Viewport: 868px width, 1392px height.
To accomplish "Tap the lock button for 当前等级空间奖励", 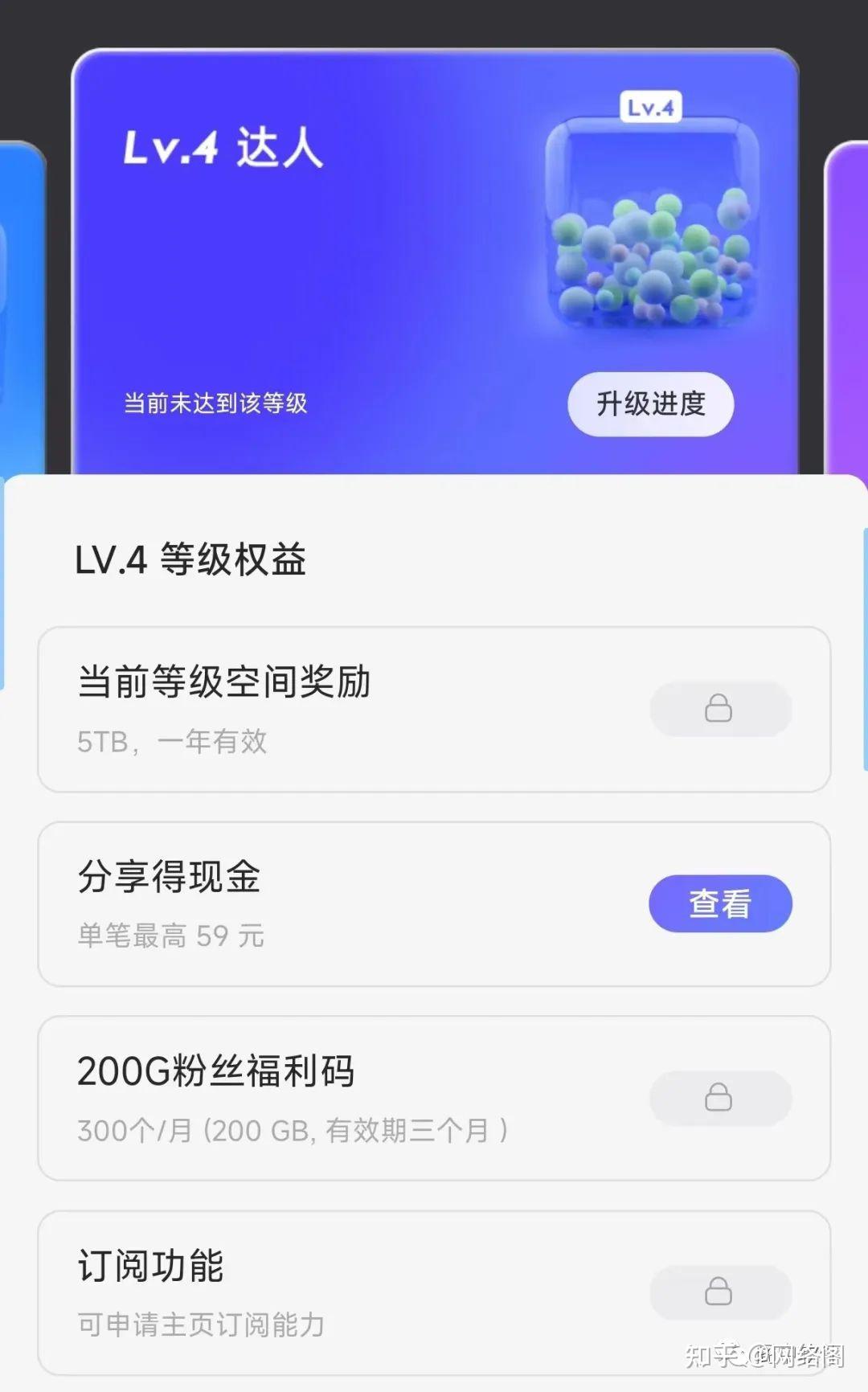I will pos(720,709).
